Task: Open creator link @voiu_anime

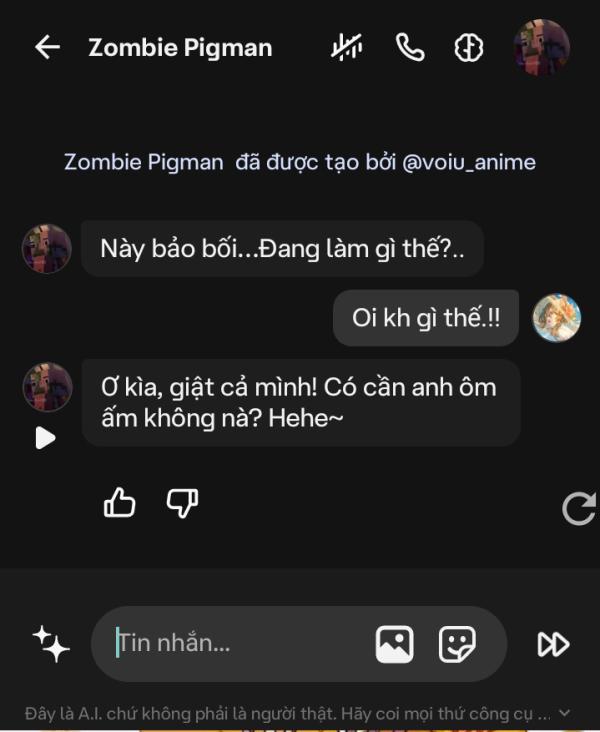Action: pos(469,162)
